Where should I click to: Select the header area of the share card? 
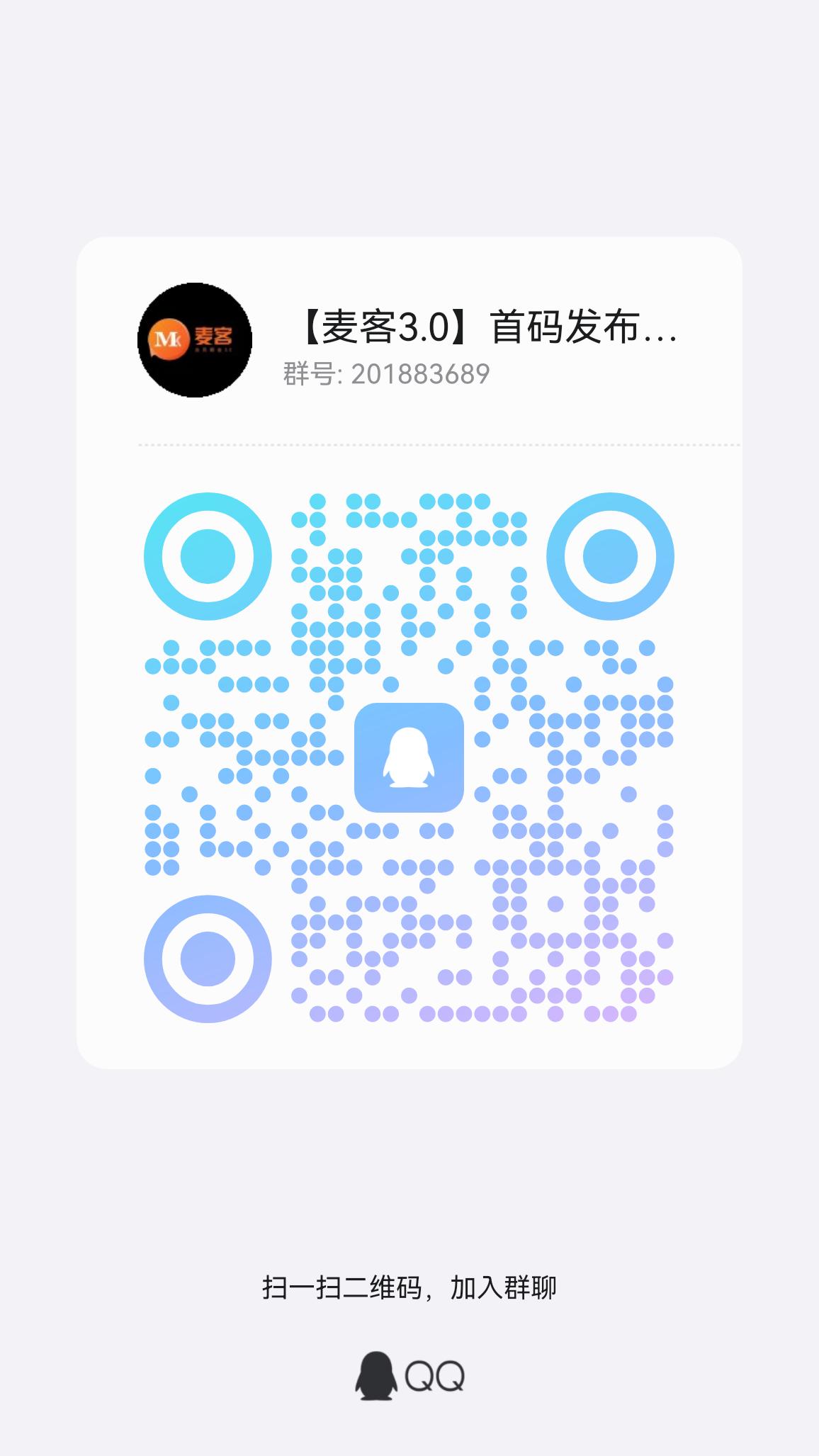pyautogui.click(x=409, y=340)
